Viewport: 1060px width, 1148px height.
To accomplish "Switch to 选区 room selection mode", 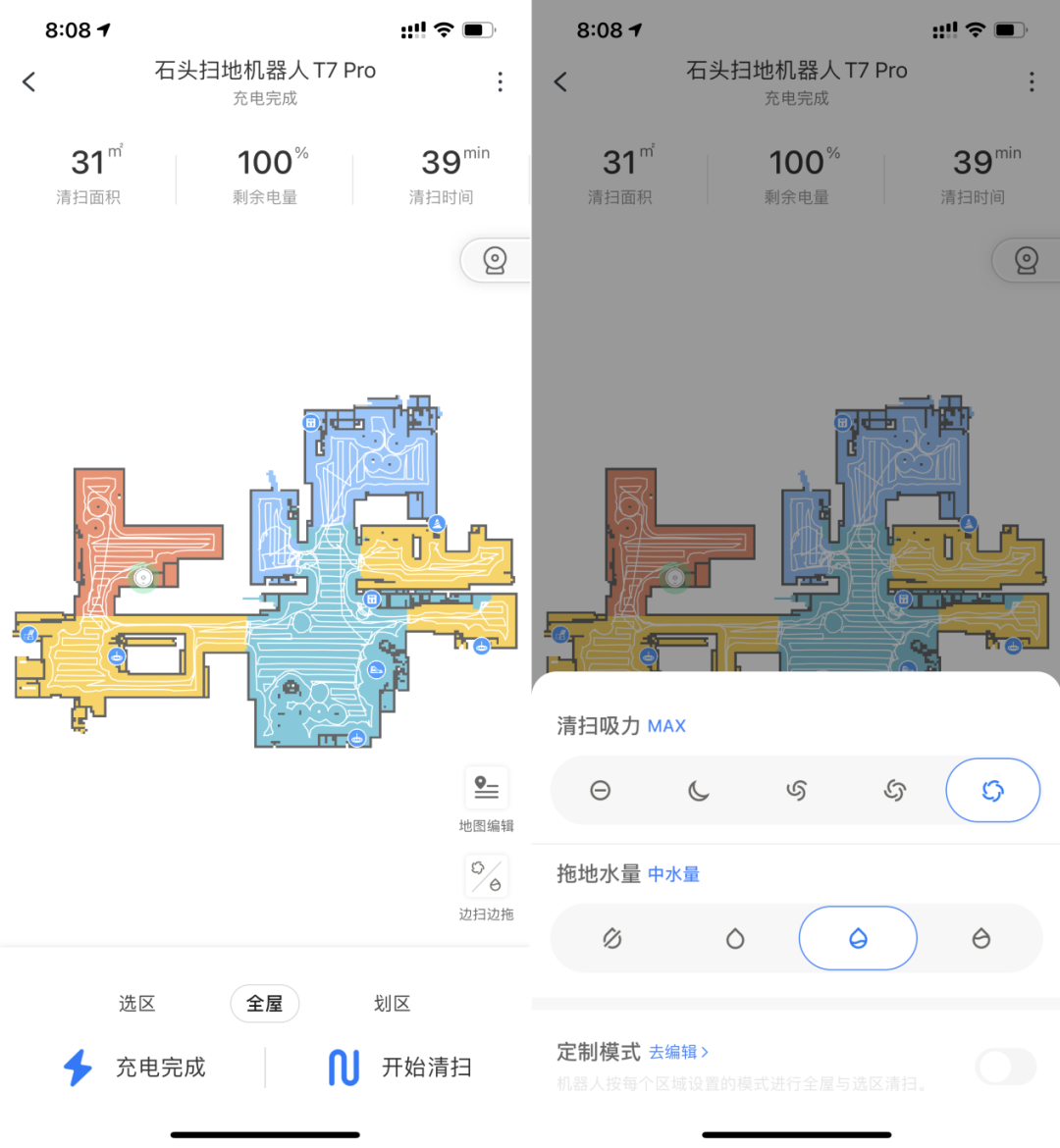I will click(136, 1004).
